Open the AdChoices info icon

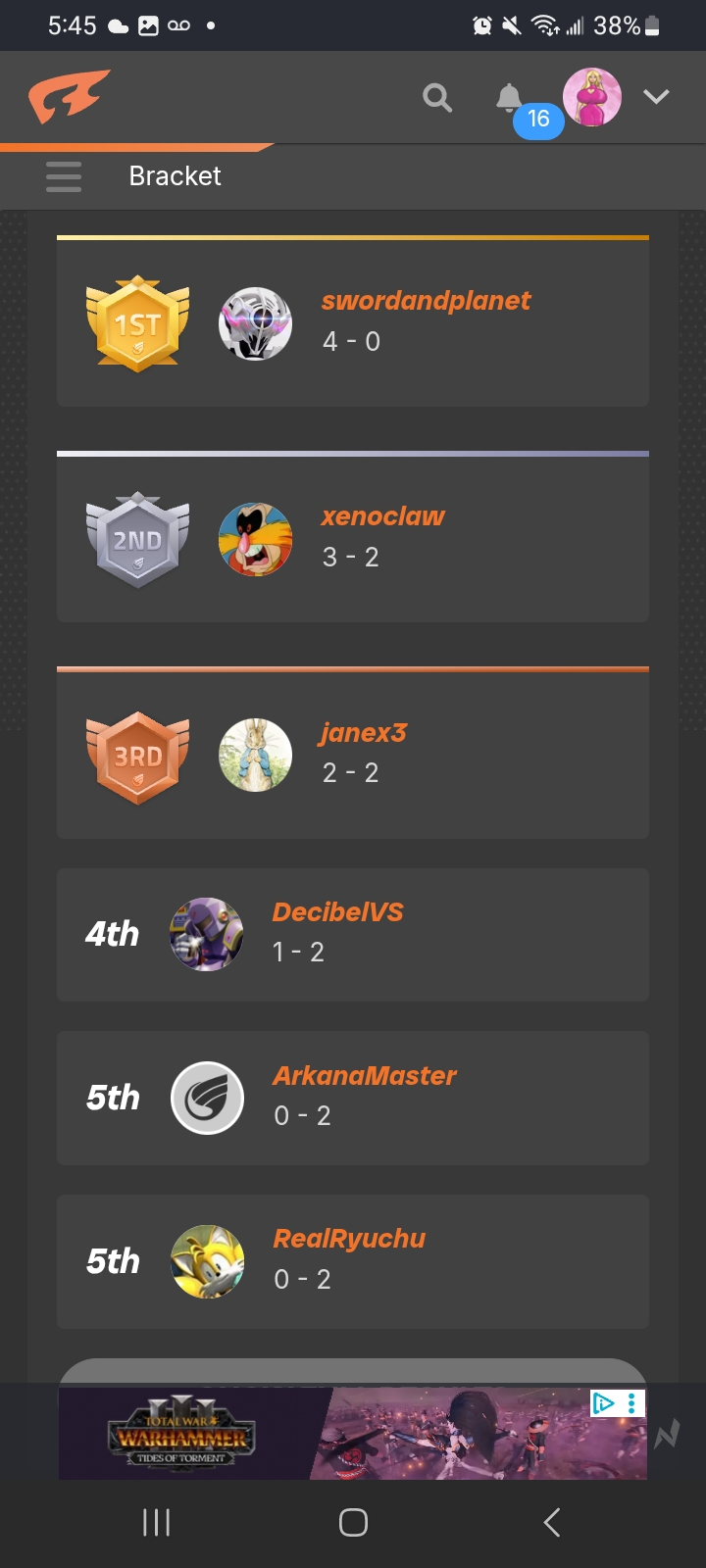[x=603, y=1403]
